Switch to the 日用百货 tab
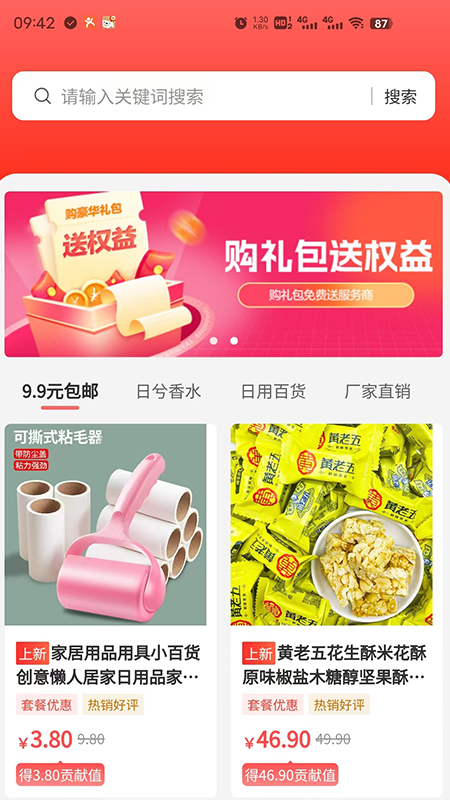The width and height of the screenshot is (450, 800). coord(273,392)
